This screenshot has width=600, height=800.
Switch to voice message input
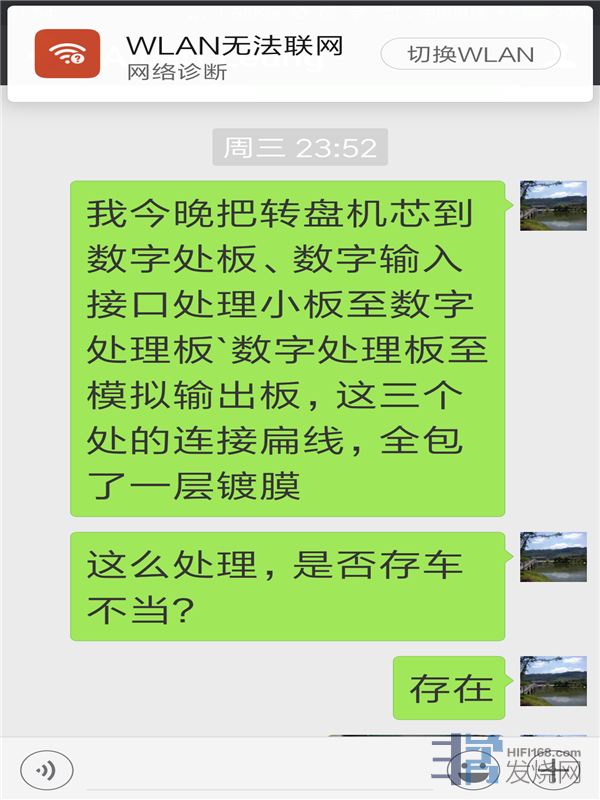tap(46, 771)
